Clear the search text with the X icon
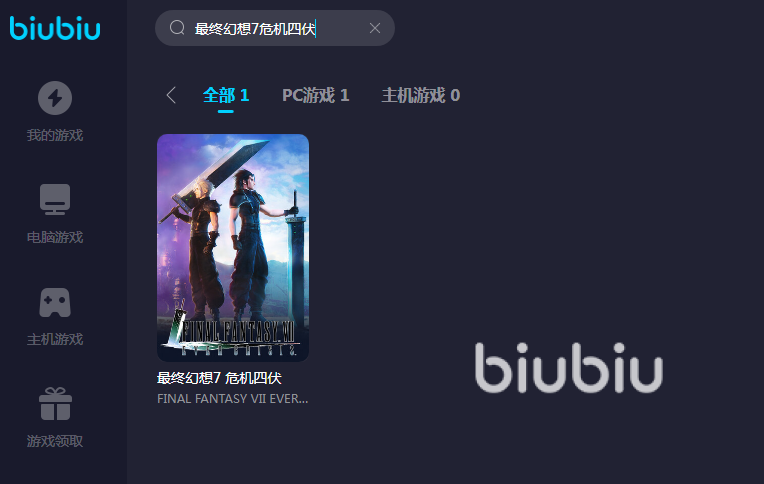Screen dimensions: 764x484 [x=375, y=28]
